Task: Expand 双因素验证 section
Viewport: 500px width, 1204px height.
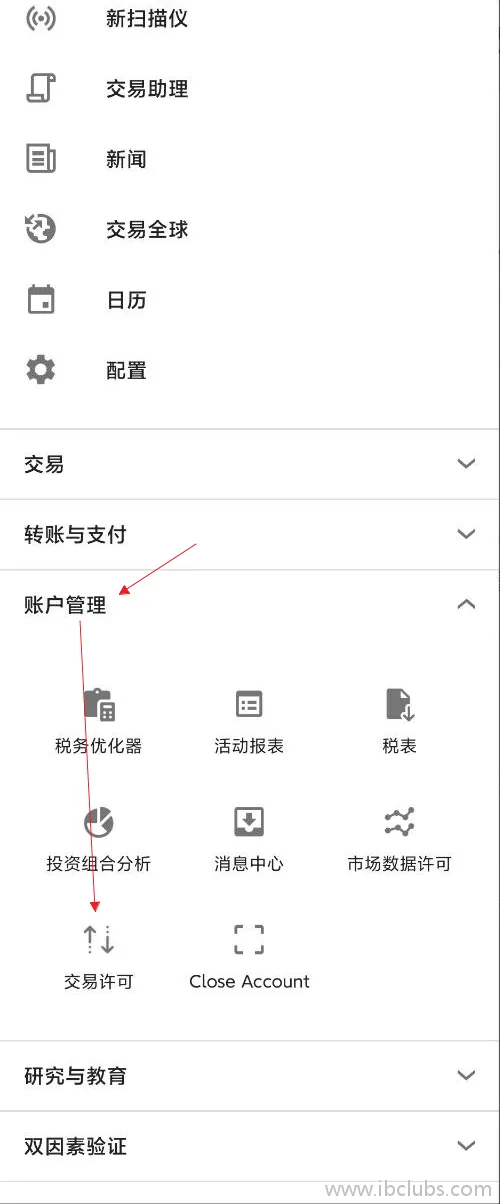Action: pos(250,1146)
